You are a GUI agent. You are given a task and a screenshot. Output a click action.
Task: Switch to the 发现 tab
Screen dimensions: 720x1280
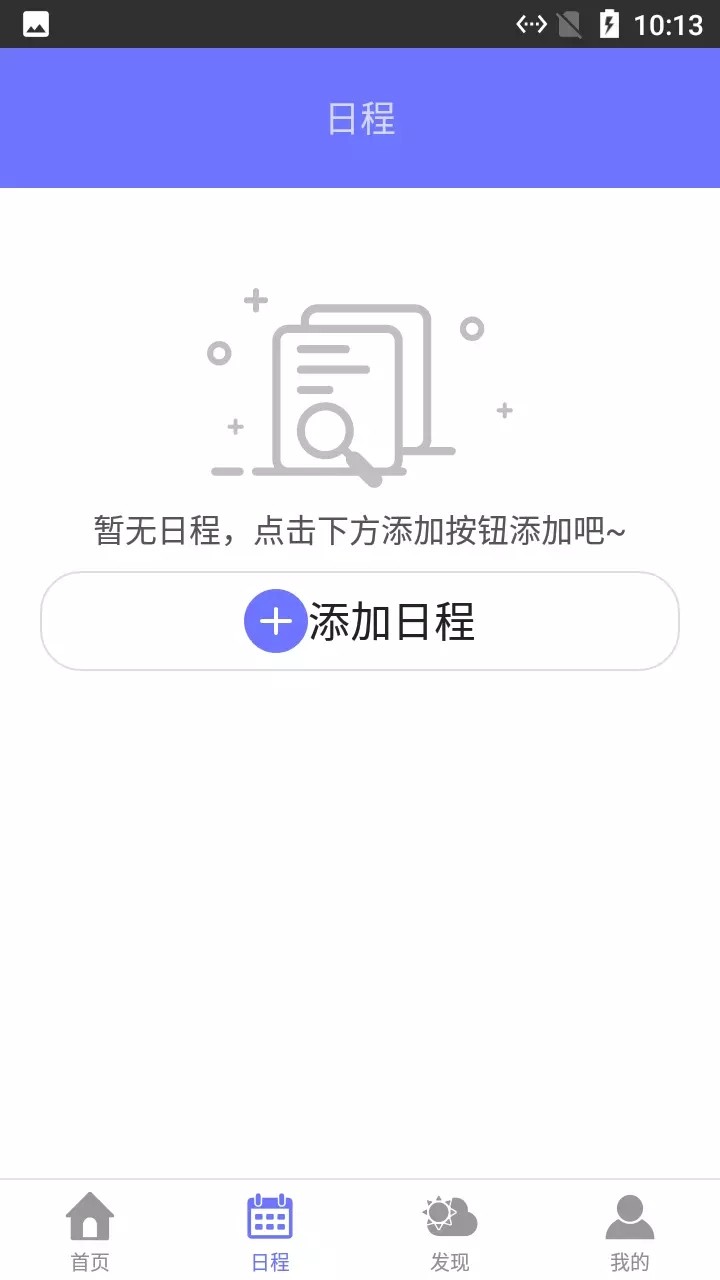pos(450,1232)
